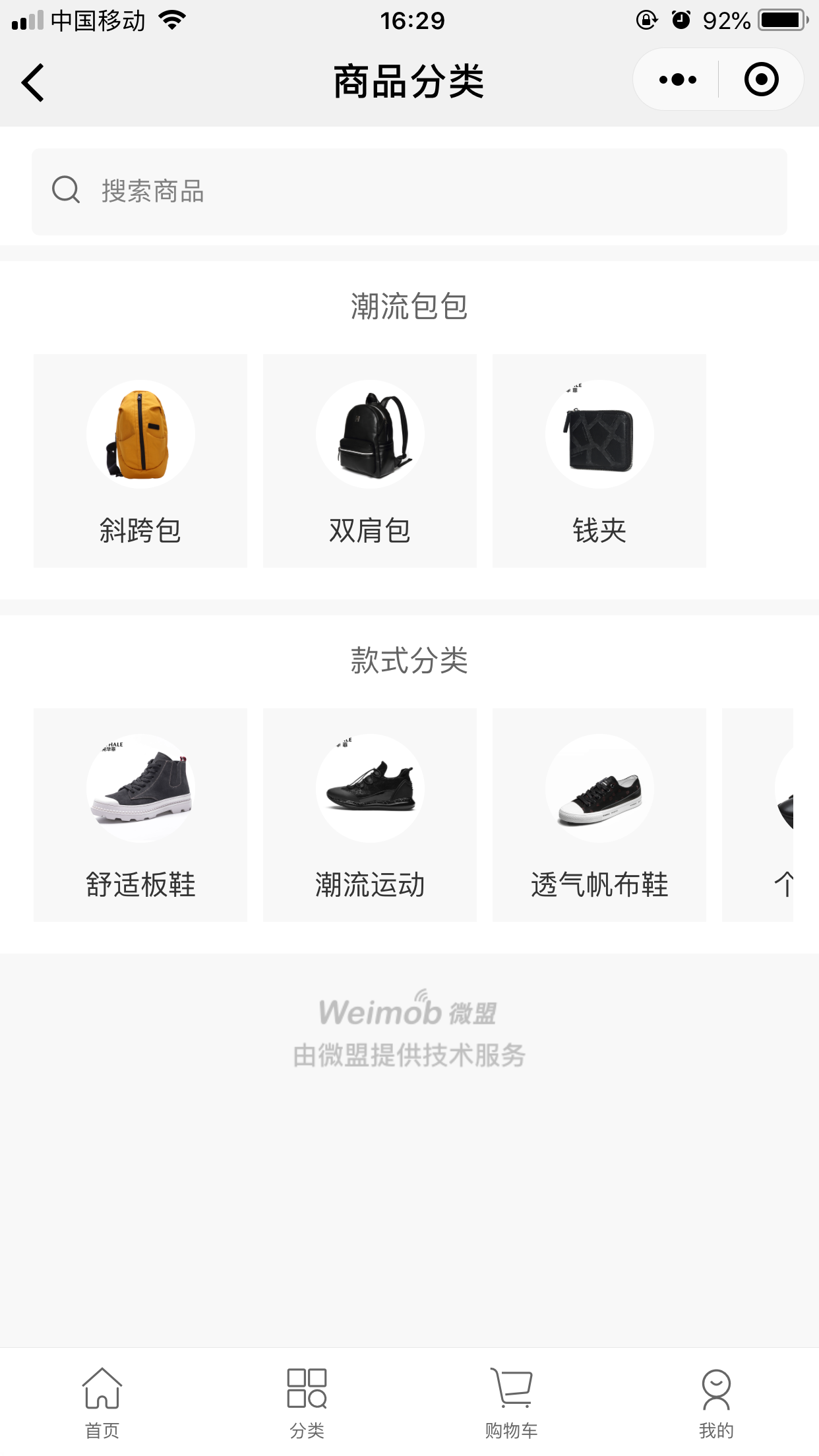This screenshot has width=819, height=1456.
Task: Switch to the 首页 tab
Action: point(102,1403)
